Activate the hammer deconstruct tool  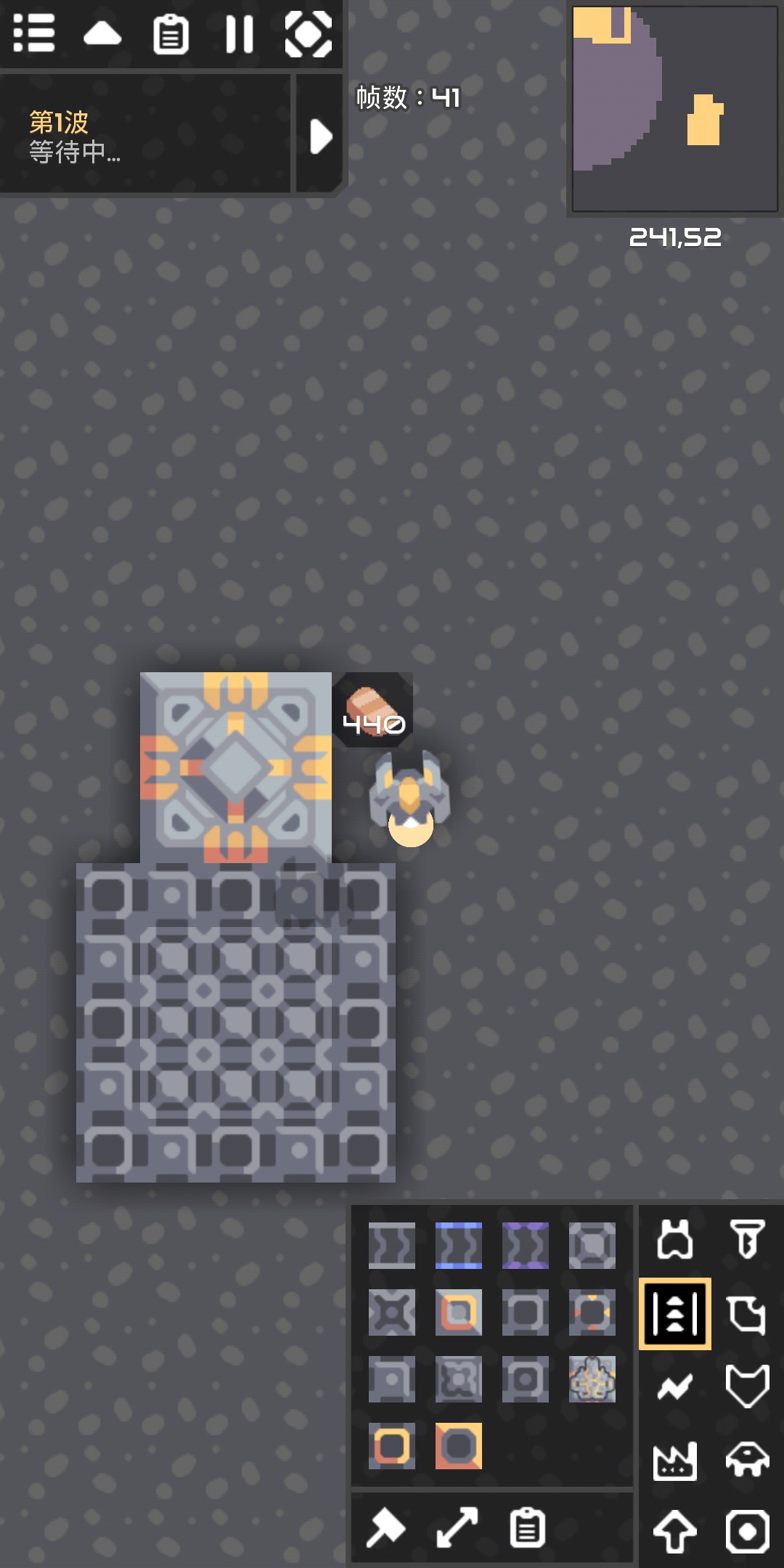click(385, 1527)
